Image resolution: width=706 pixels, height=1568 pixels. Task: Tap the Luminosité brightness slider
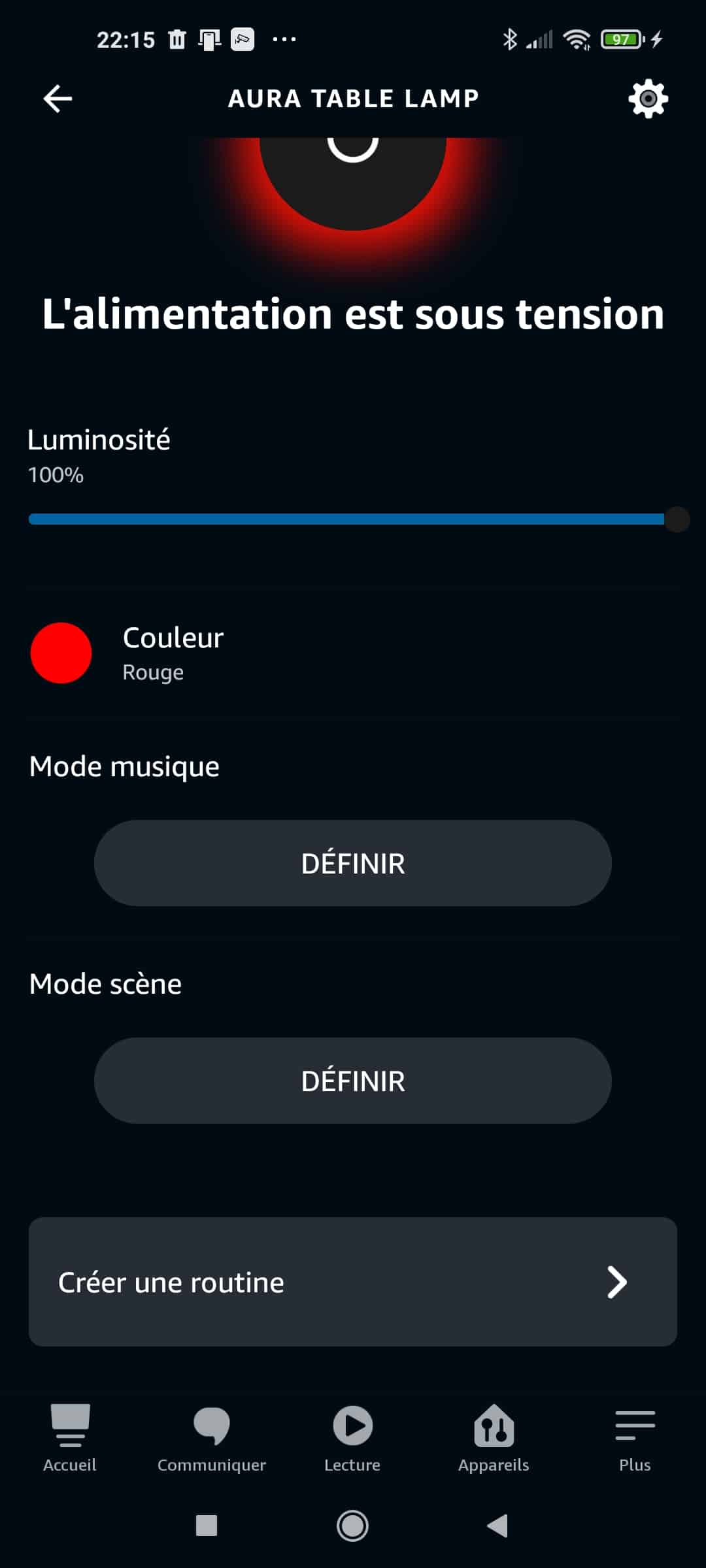coord(353,519)
